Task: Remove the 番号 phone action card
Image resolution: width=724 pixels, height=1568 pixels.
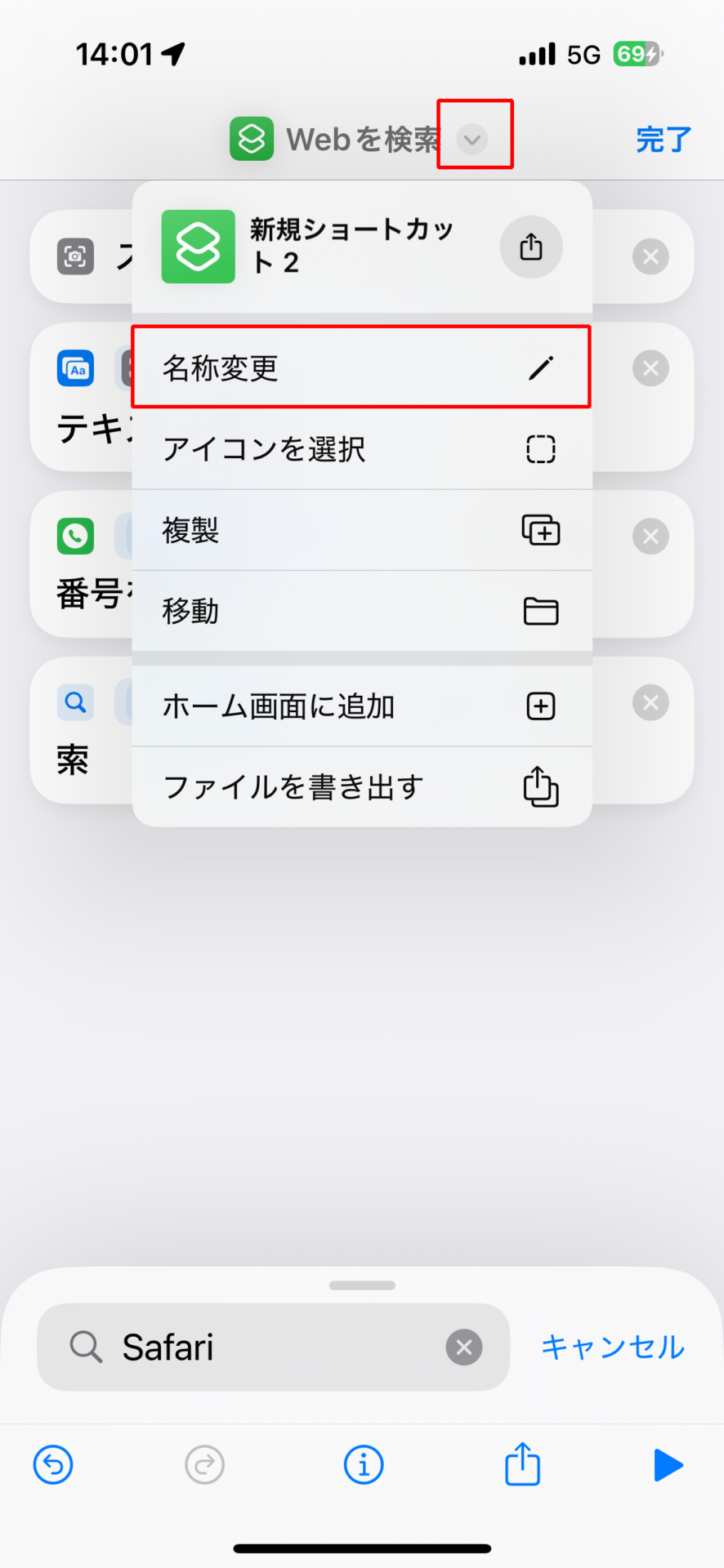Action: (x=650, y=537)
